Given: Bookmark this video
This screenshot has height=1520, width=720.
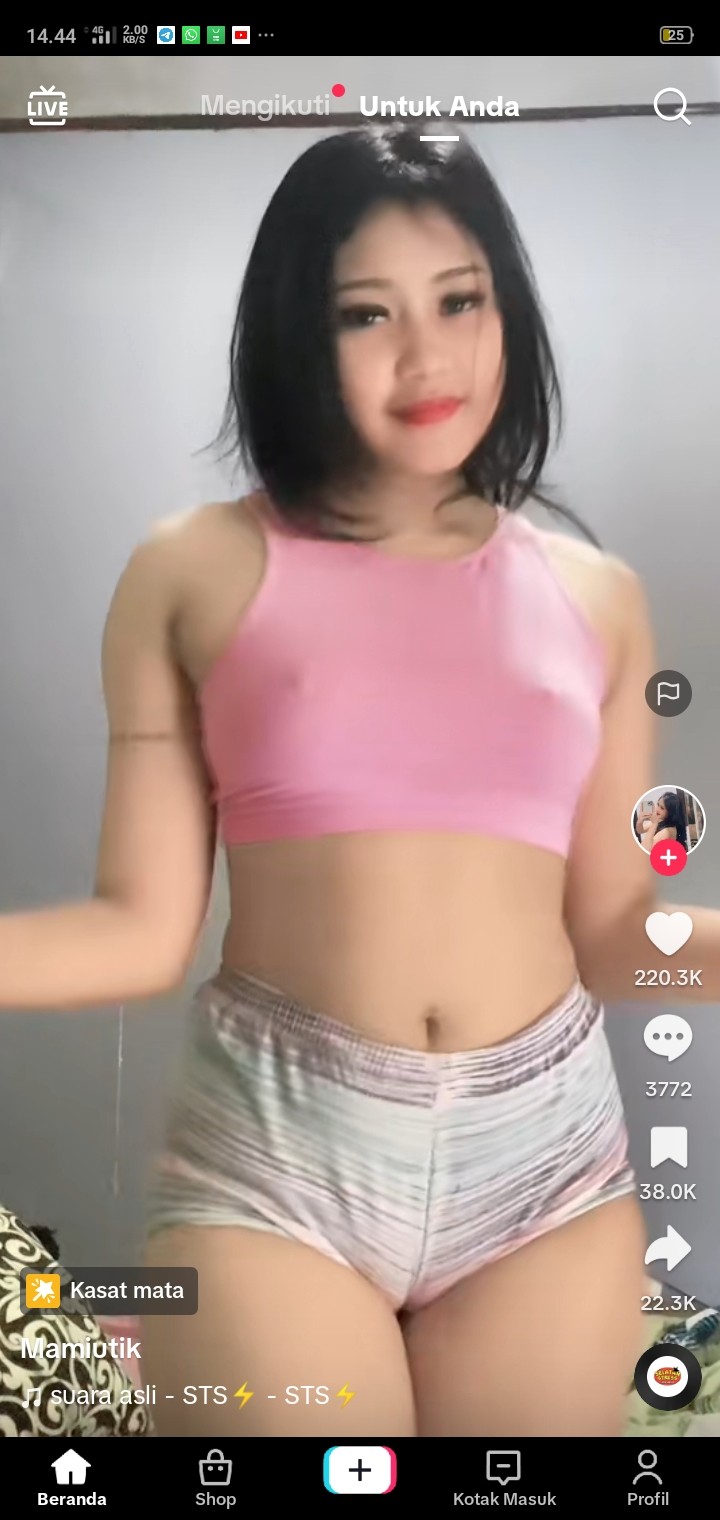Looking at the screenshot, I should click(668, 1148).
